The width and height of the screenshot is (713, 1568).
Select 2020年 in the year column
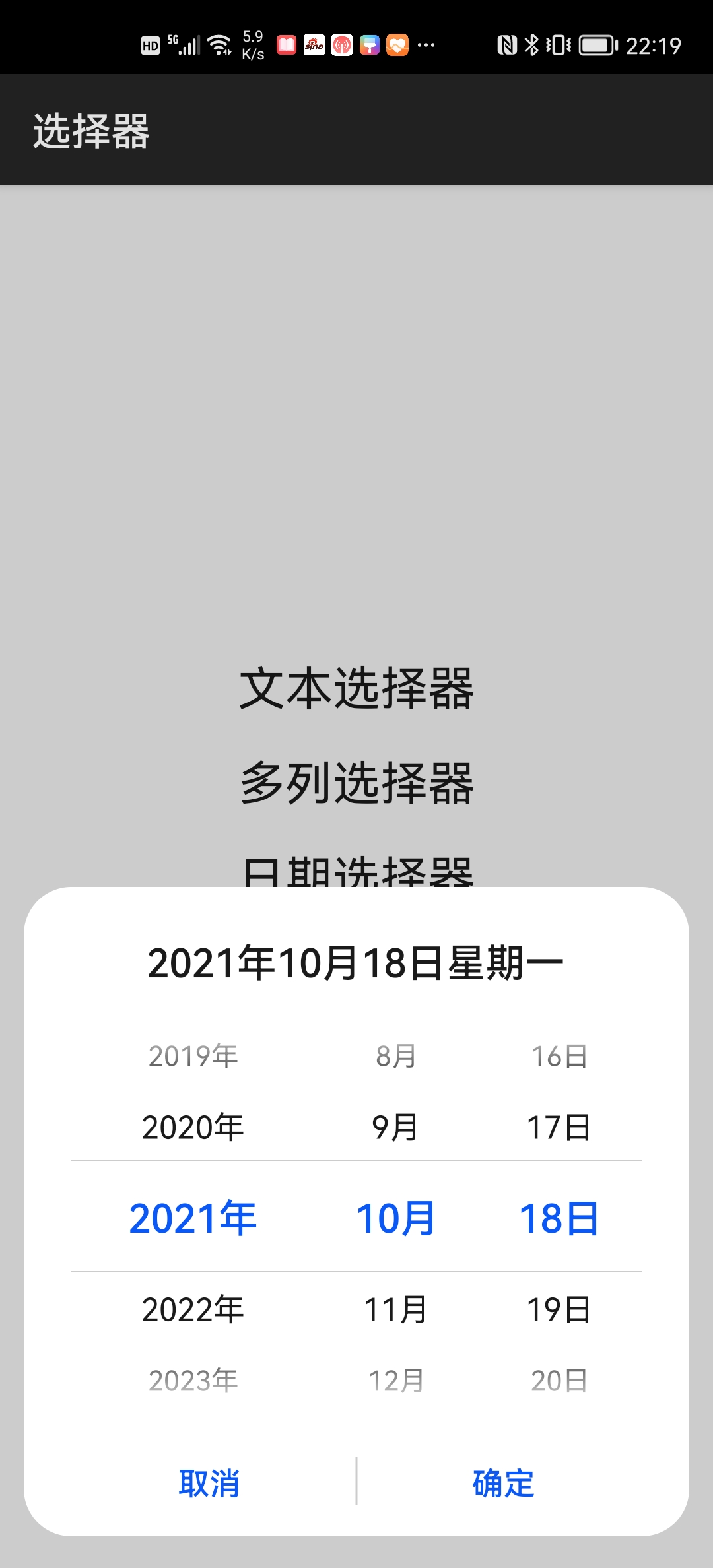coord(193,1127)
